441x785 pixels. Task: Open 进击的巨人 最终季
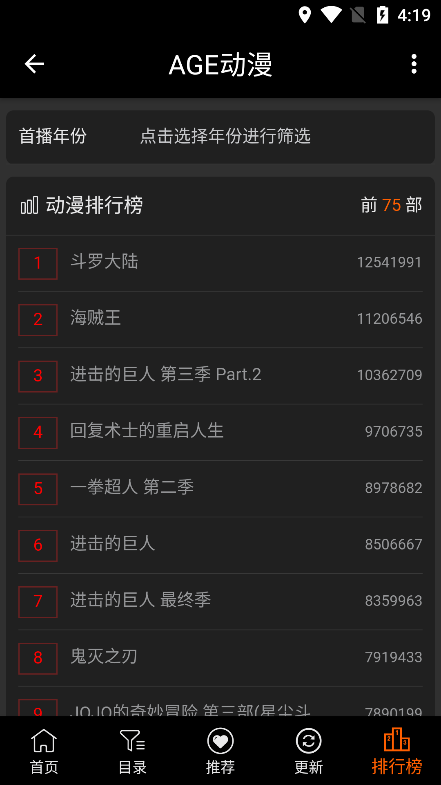click(220, 601)
